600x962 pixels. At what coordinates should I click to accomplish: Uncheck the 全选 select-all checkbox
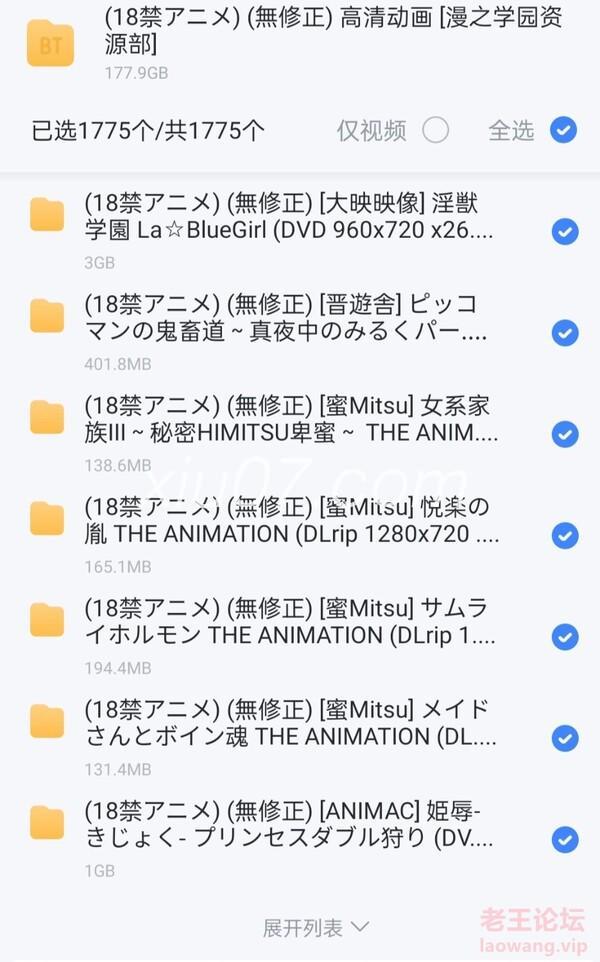click(563, 130)
